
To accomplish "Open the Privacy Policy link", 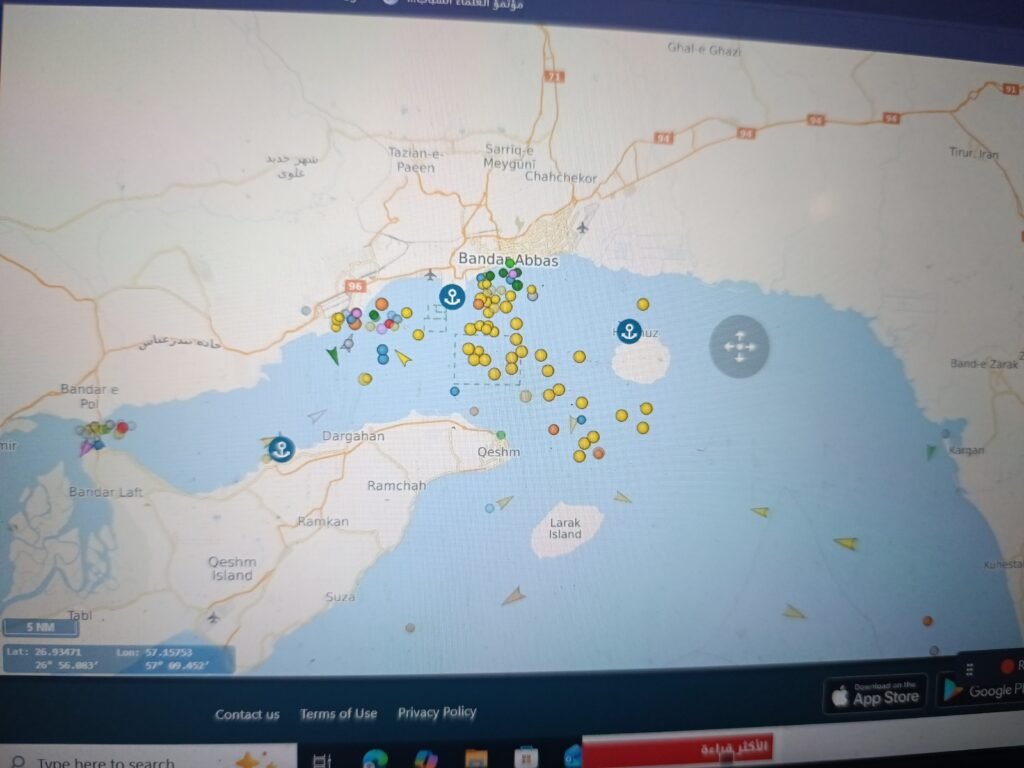I will [437, 712].
